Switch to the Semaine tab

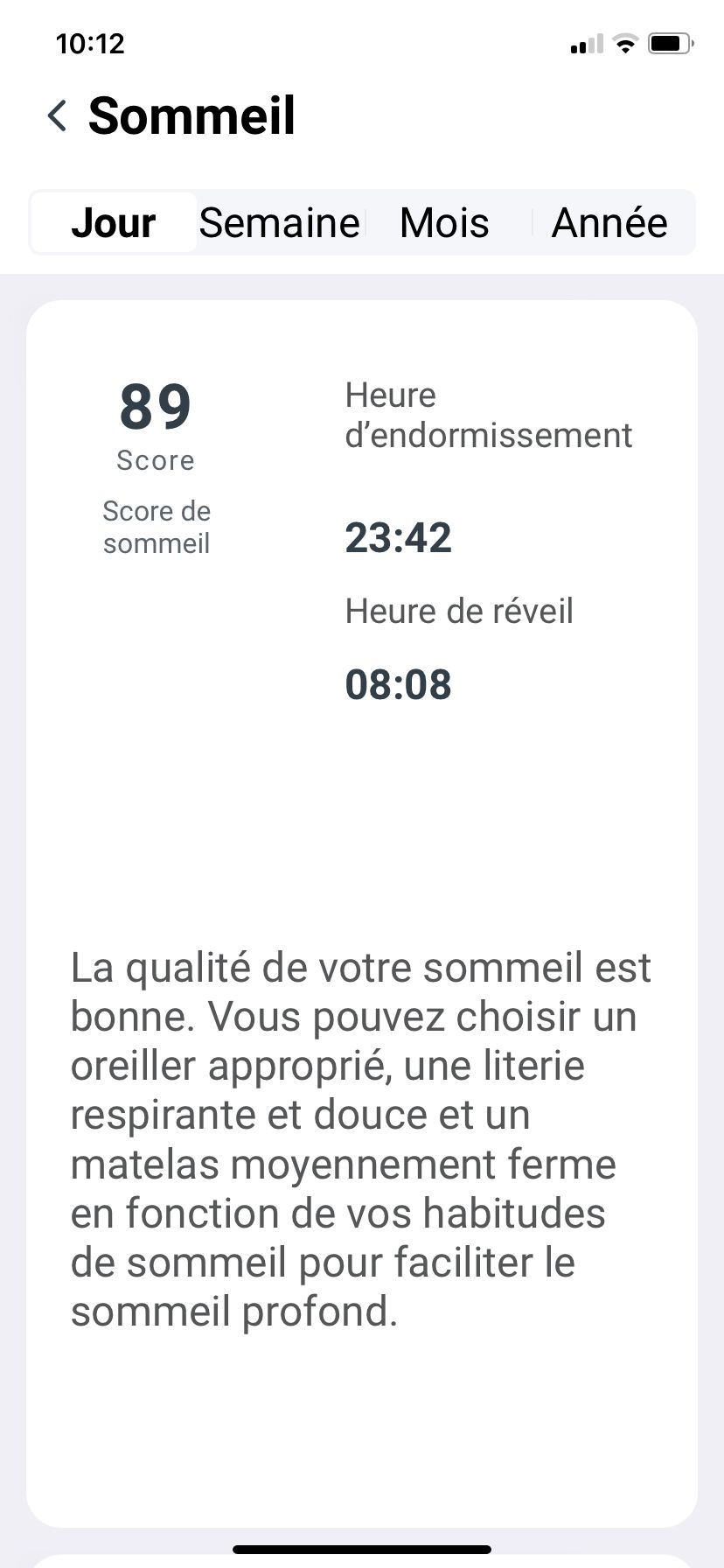279,223
